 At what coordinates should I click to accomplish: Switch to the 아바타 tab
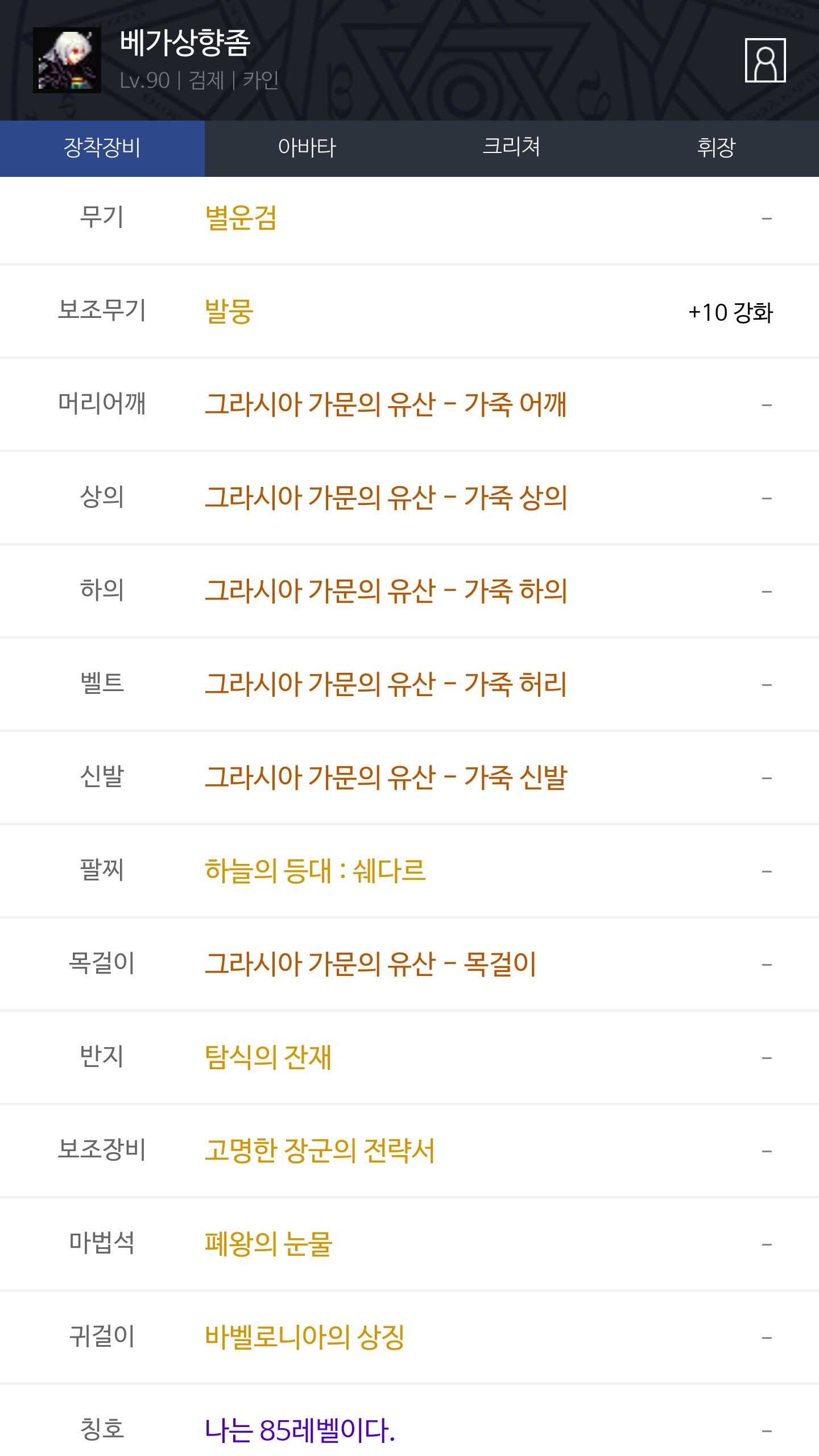[307, 148]
